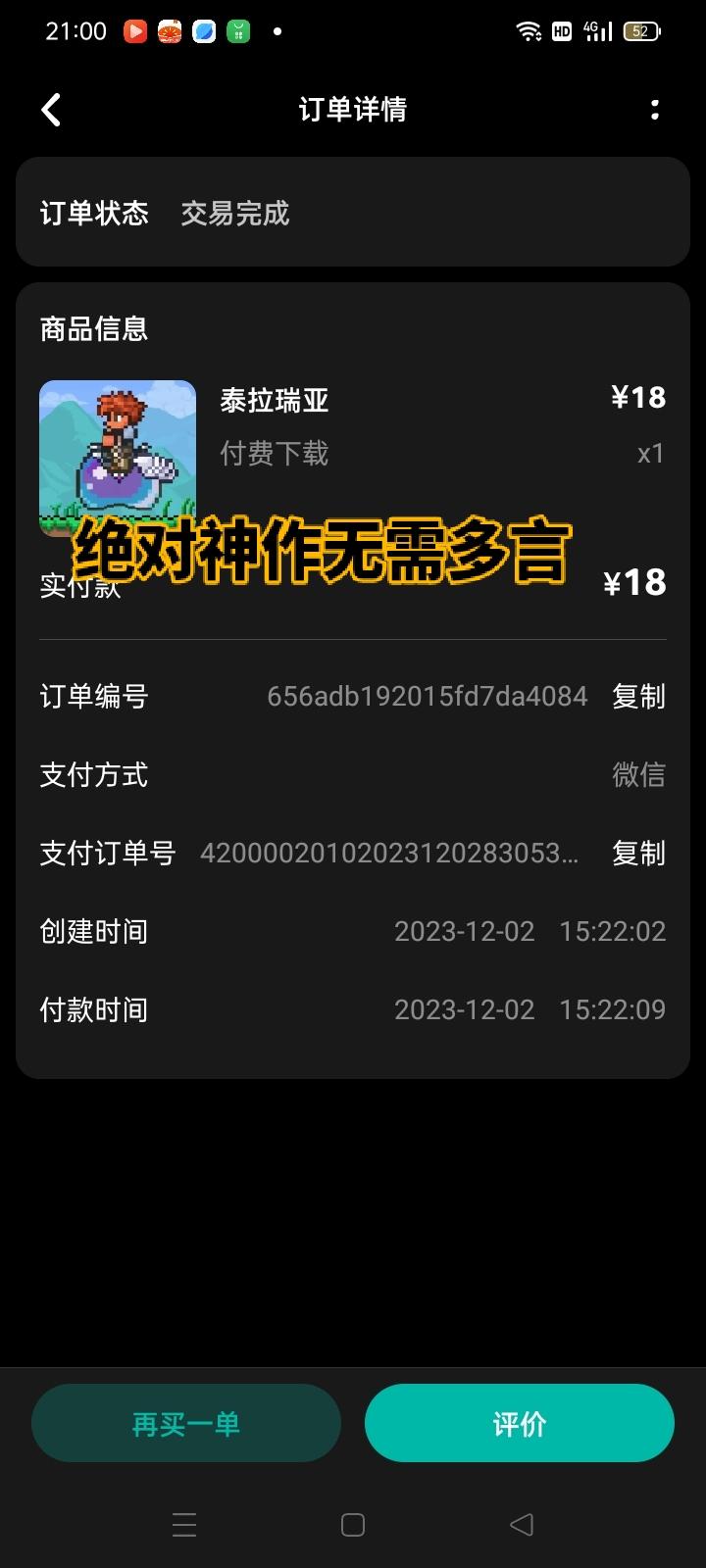Tap the back arrow to leave order details

(x=50, y=110)
